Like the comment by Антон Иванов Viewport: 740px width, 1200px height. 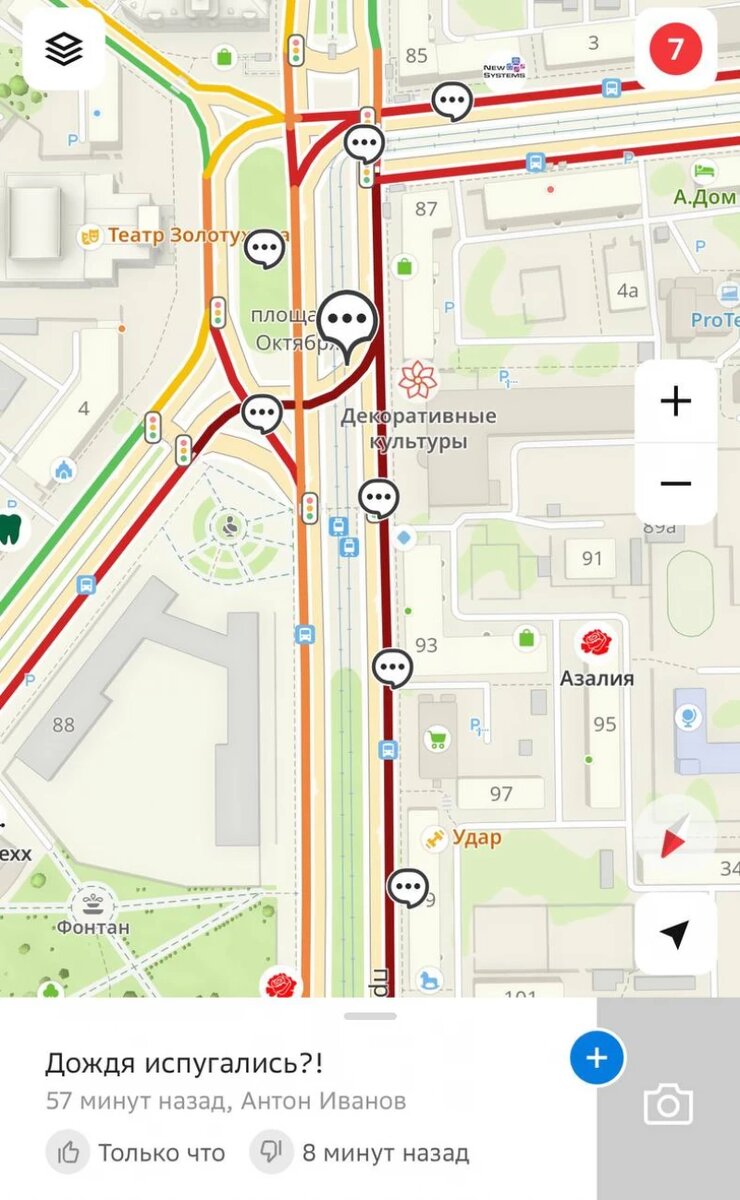click(x=69, y=1153)
